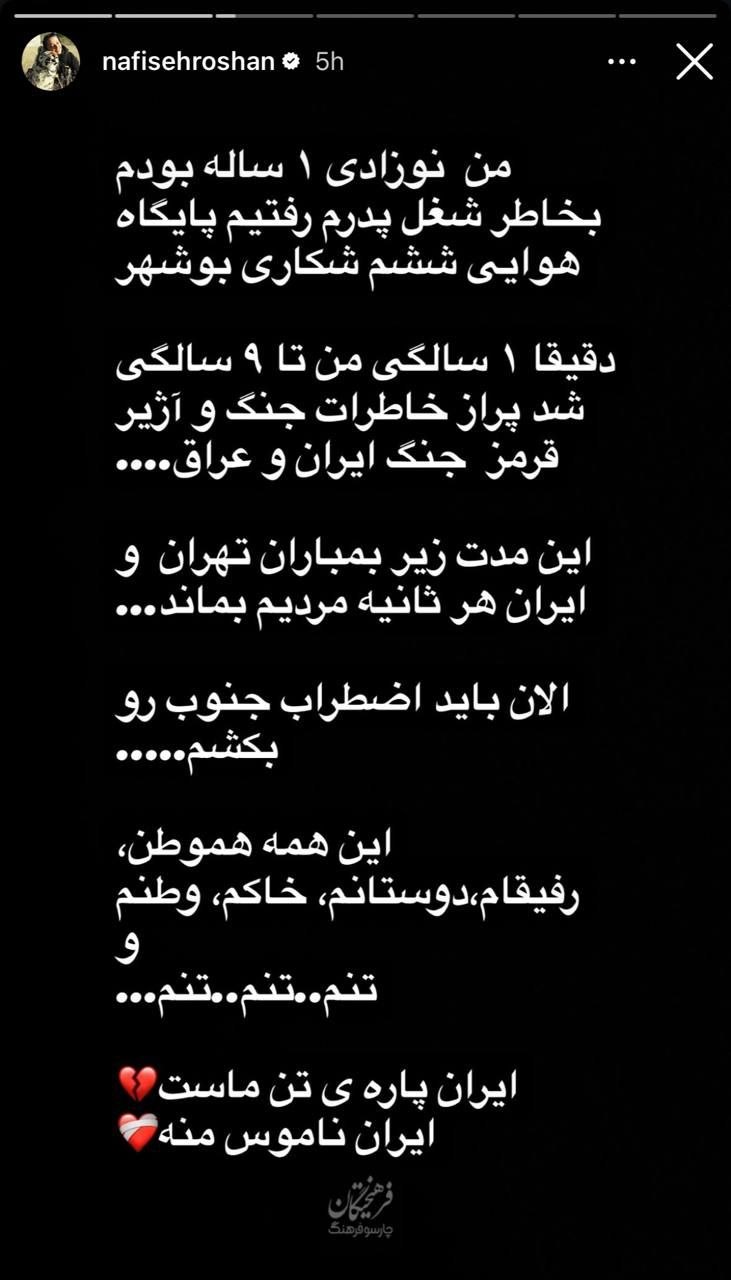Viewport: 731px width, 1280px height.
Task: Open nafisehroshan's profile picture
Action: pyautogui.click(x=51, y=61)
